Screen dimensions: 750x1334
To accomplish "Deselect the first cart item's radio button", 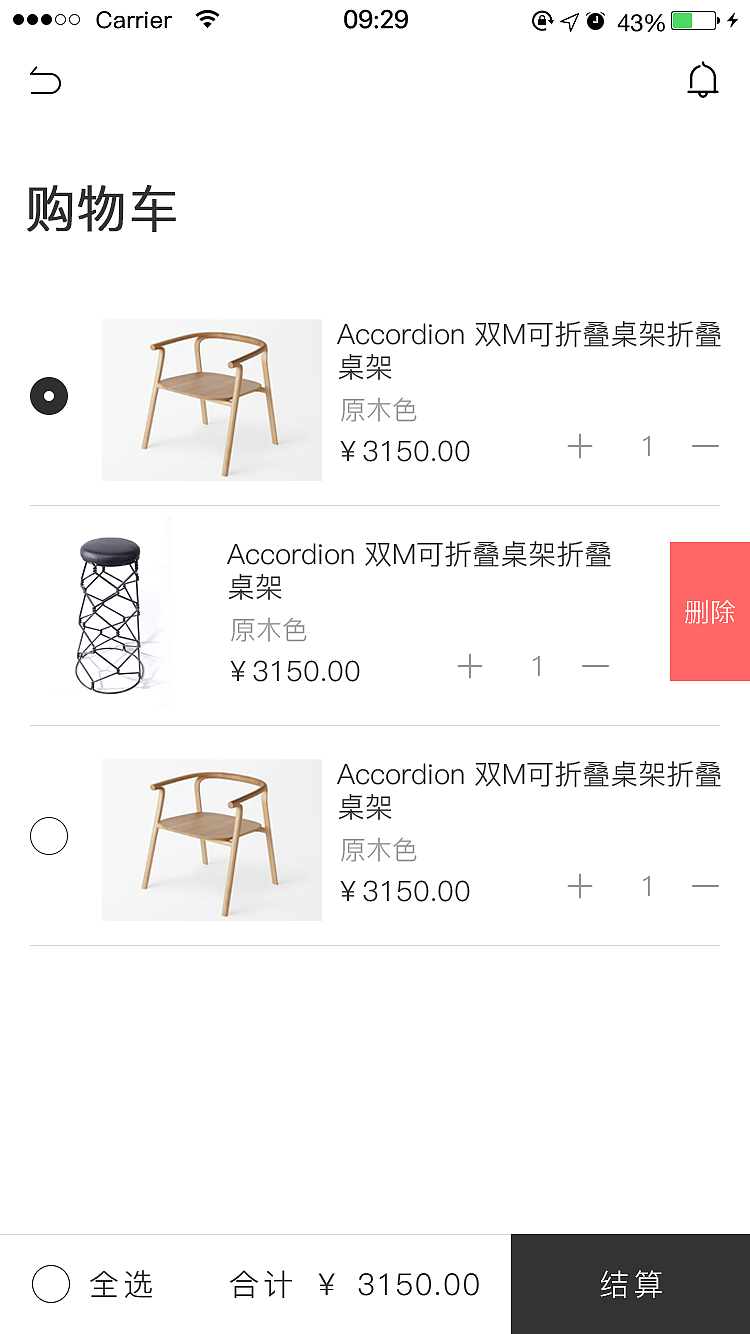I will click(x=49, y=396).
